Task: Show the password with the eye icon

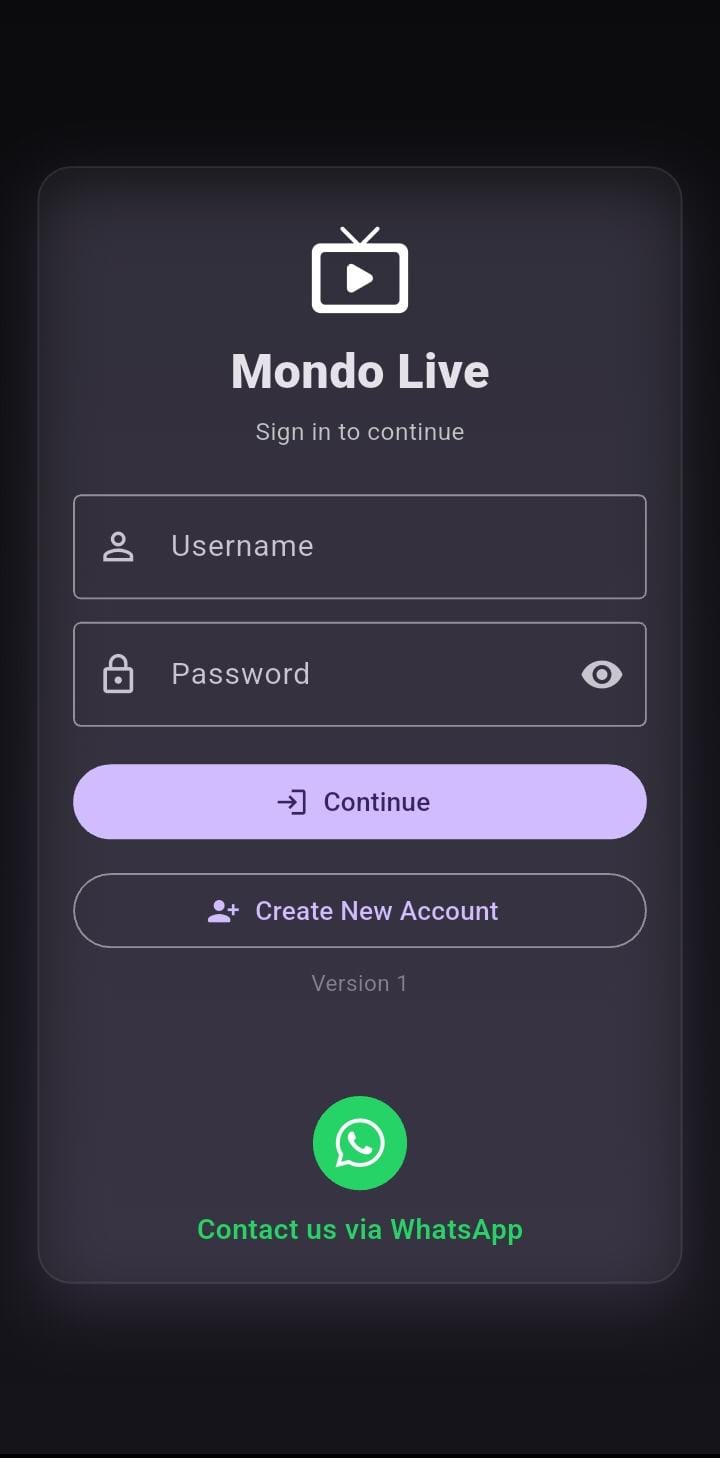Action: coord(602,675)
